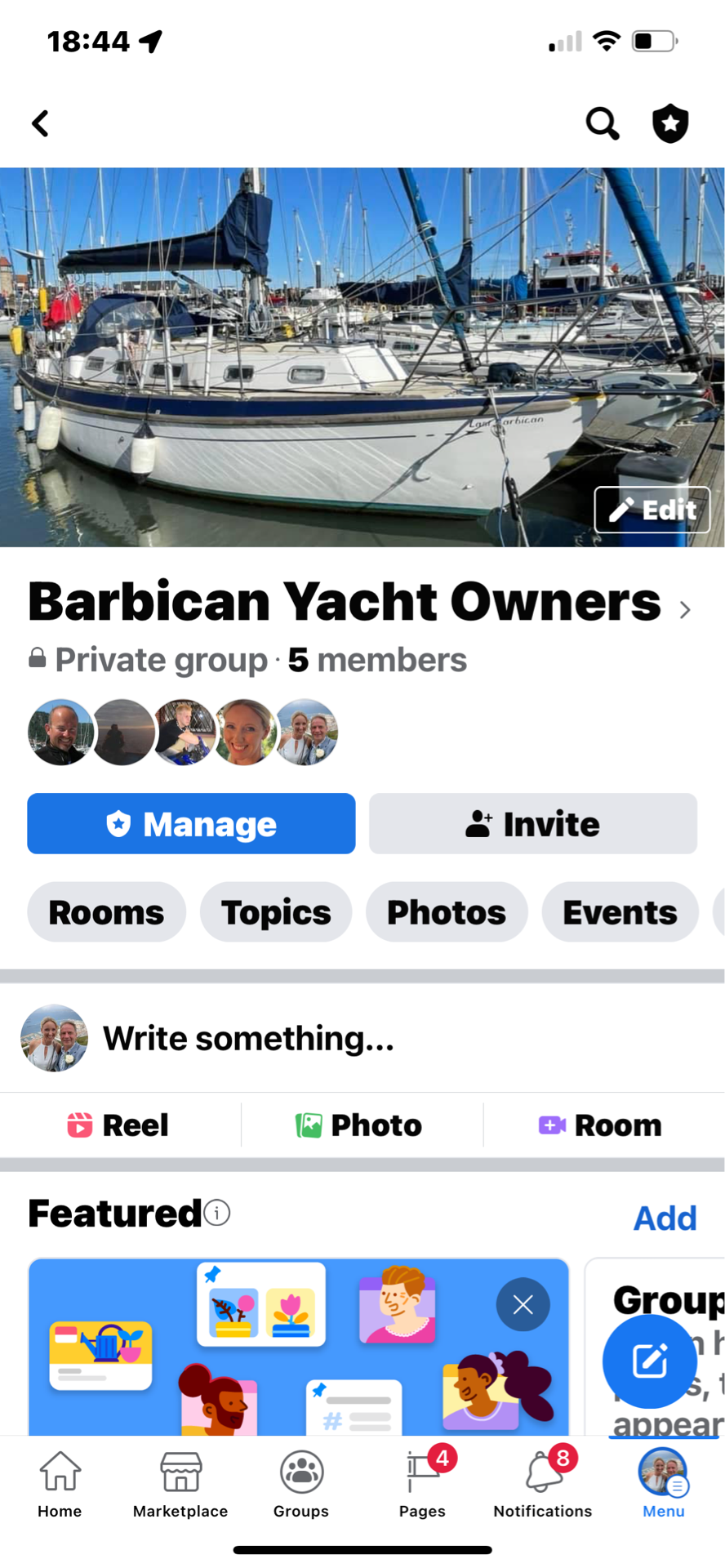Image resolution: width=725 pixels, height=1568 pixels.
Task: Tap Add next to Featured
Action: click(x=665, y=1218)
